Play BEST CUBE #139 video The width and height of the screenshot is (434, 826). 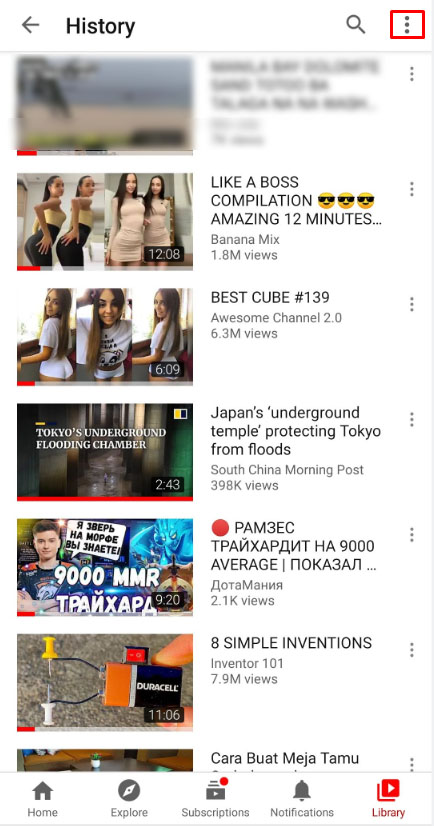(x=105, y=337)
